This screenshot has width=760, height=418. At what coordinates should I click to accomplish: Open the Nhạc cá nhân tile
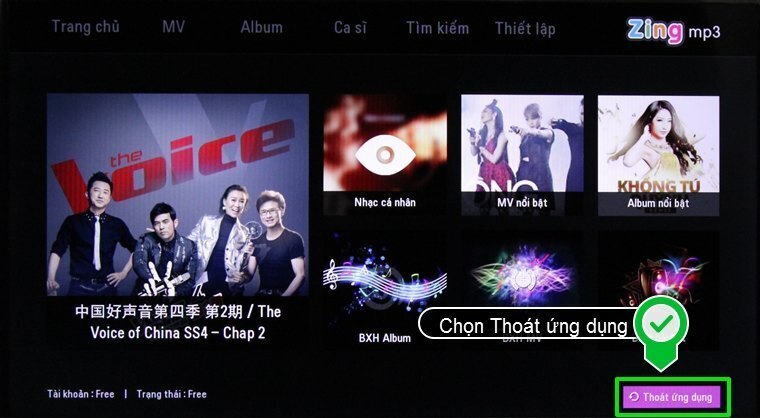tap(384, 155)
